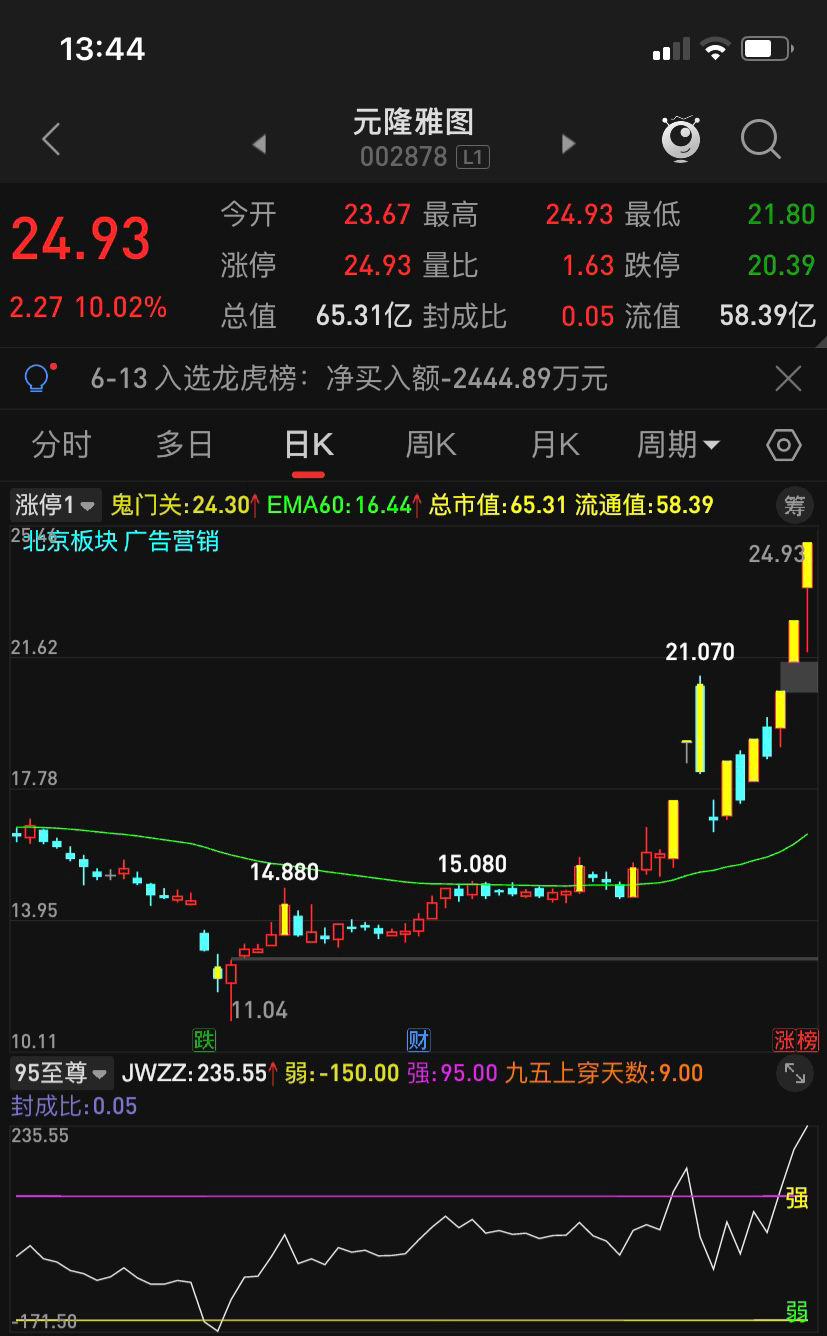Screen dimensions: 827x1336
Task: Expand the 周期 period dropdown
Action: coord(678,445)
